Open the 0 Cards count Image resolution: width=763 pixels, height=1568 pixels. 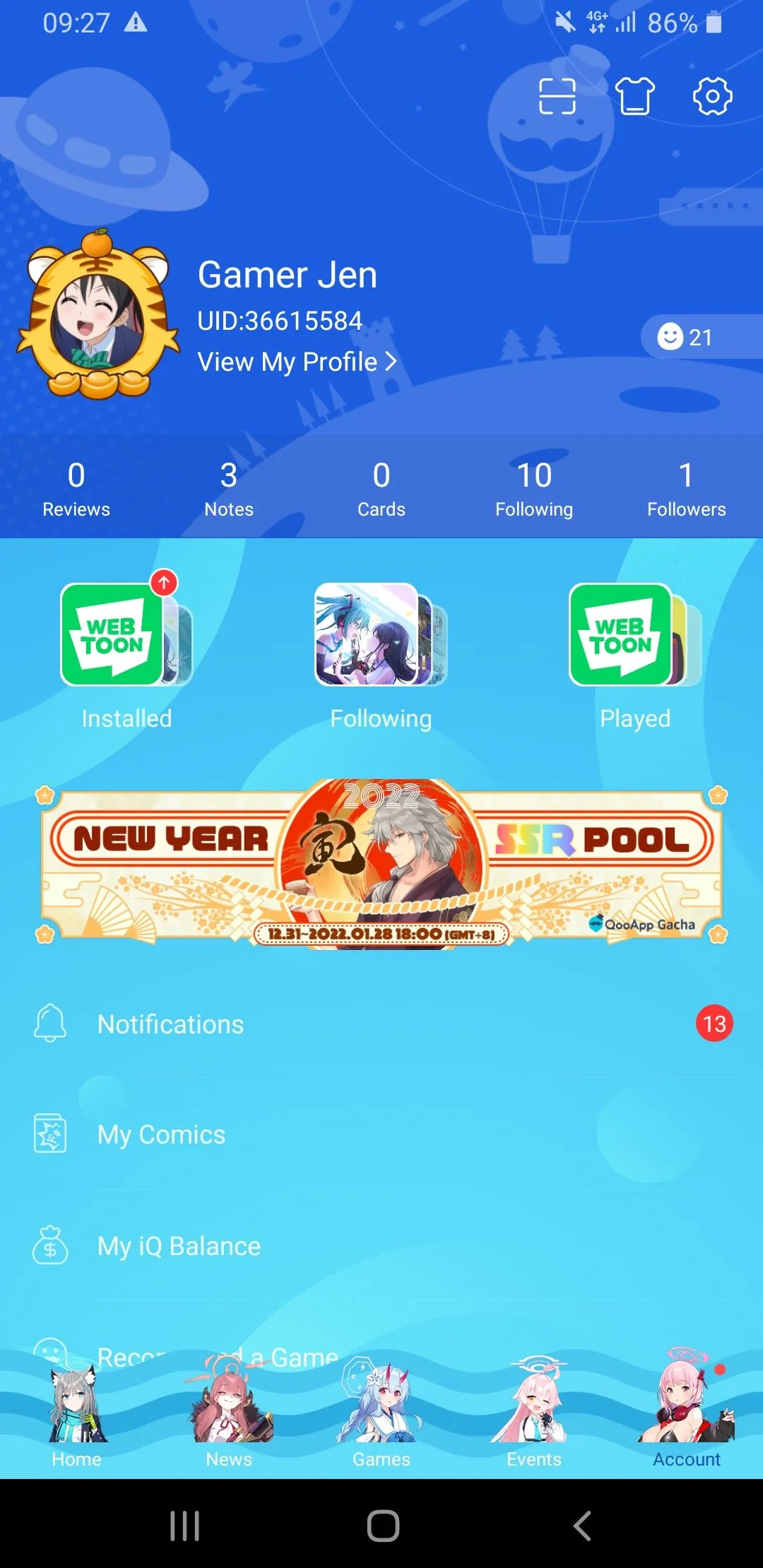tap(381, 489)
